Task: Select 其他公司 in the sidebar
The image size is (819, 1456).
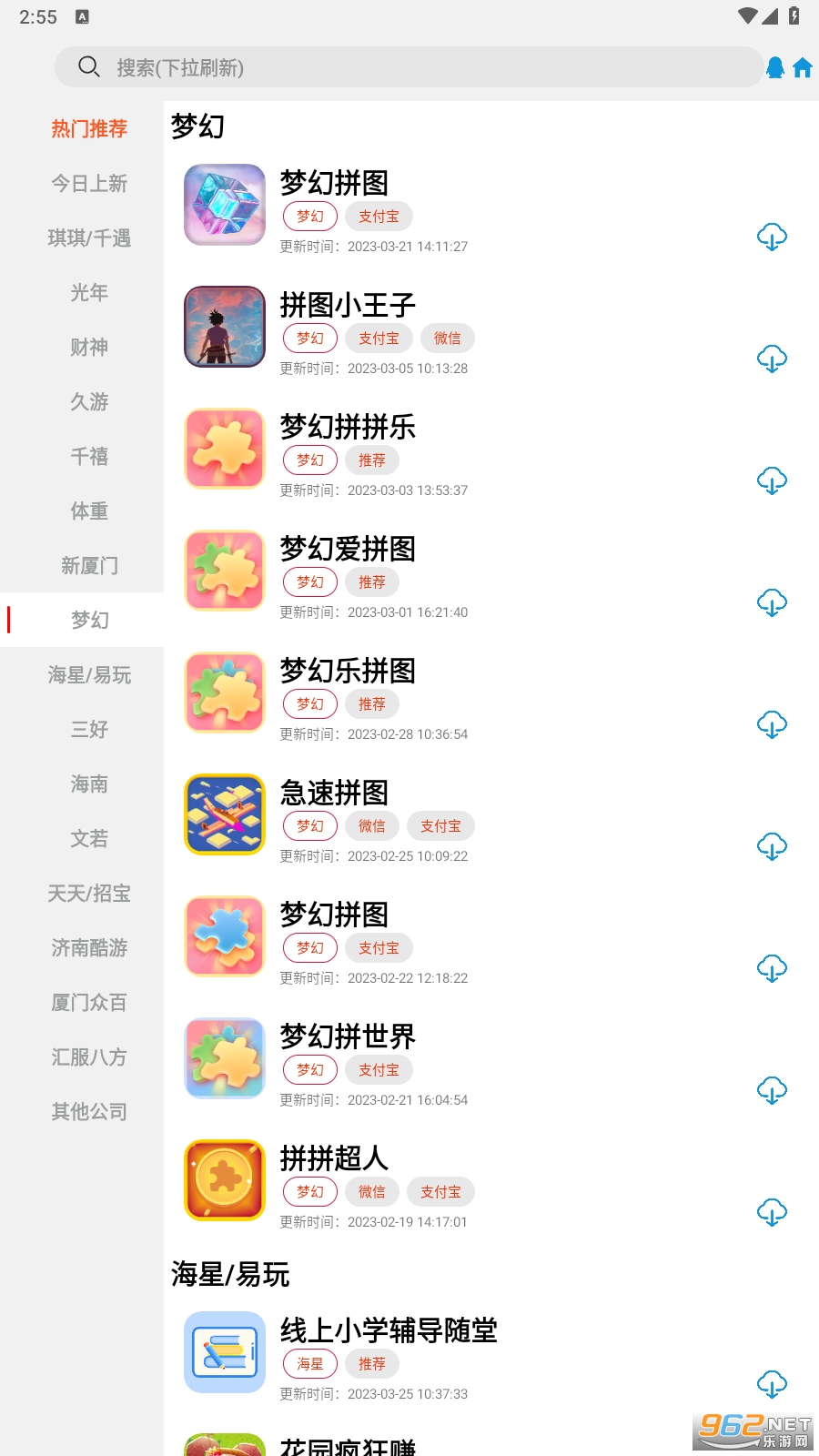Action: (89, 1111)
